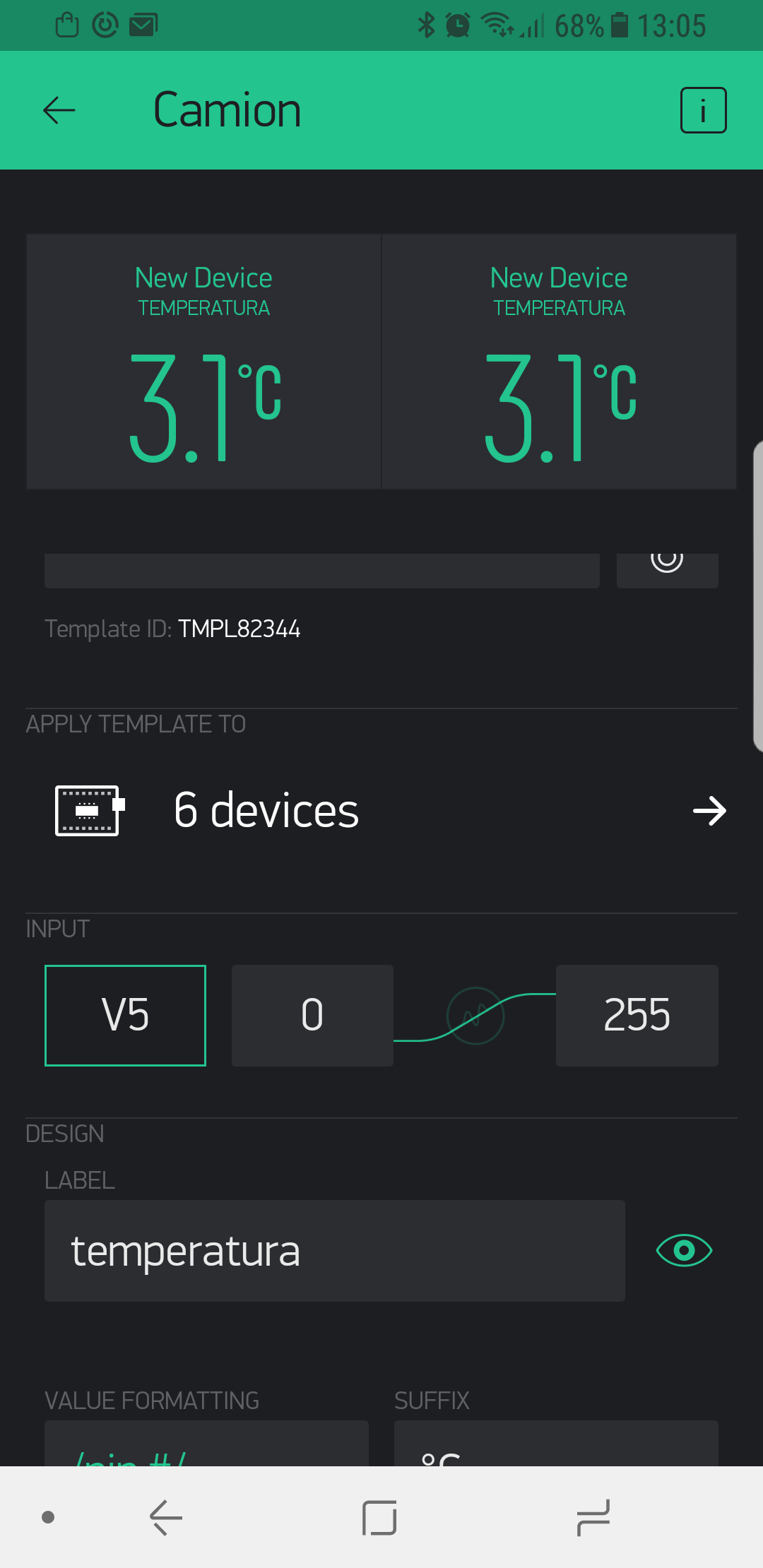Go back from the Camion screen
Screen dimensions: 763x1568
(x=59, y=110)
